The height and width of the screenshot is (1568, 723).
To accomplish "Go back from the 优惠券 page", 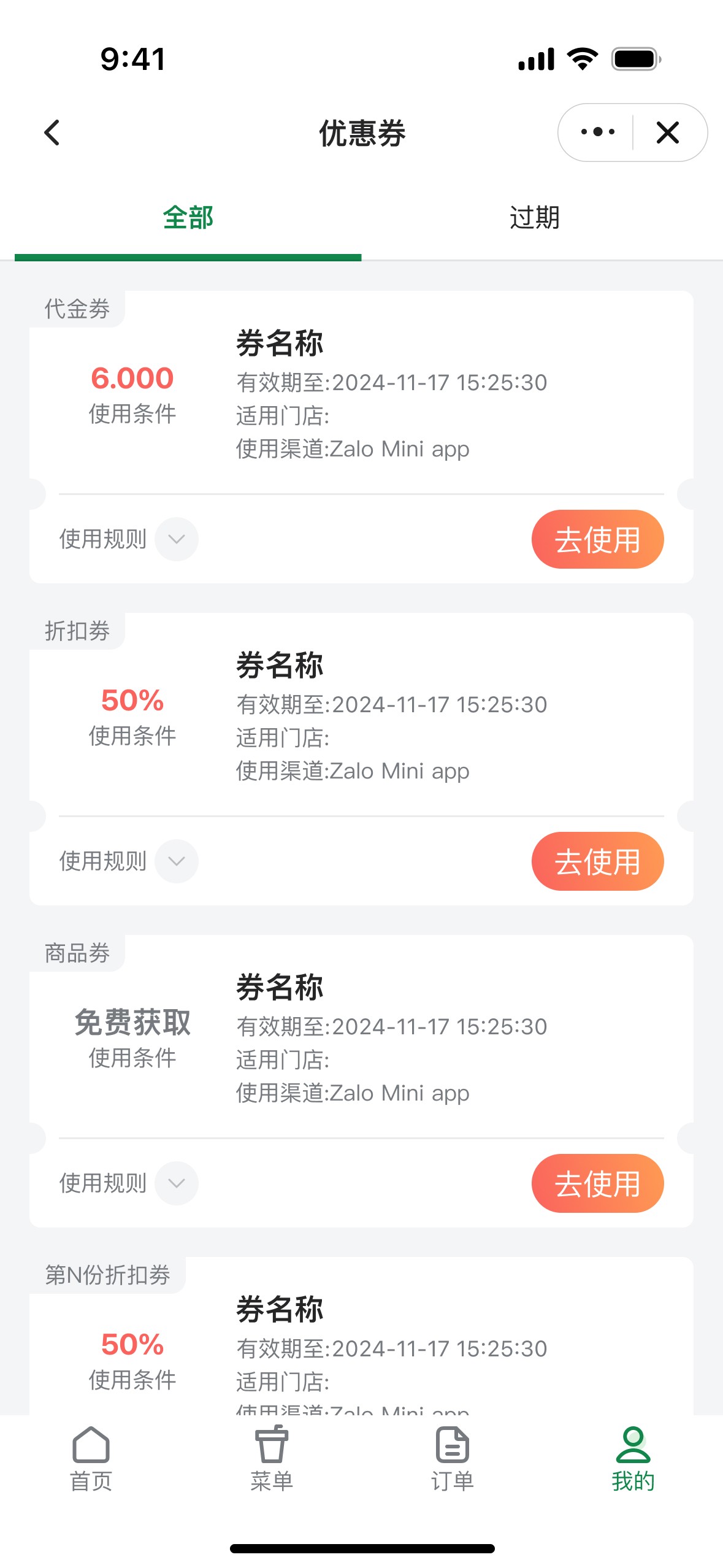I will (53, 133).
